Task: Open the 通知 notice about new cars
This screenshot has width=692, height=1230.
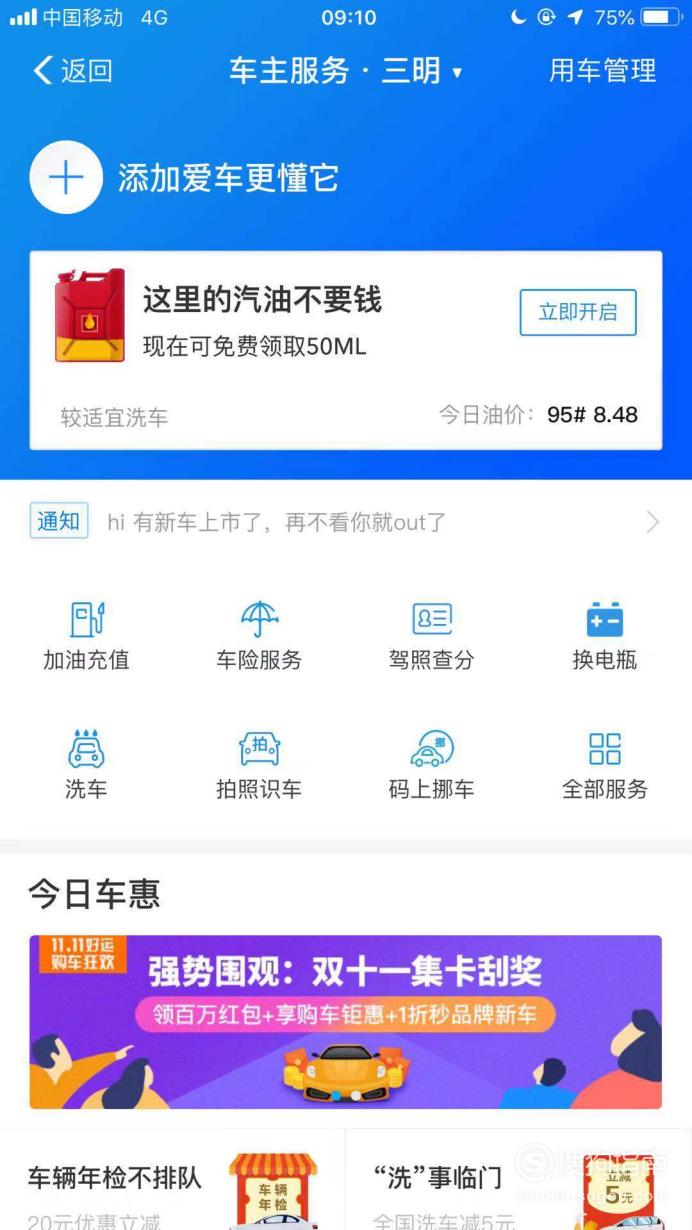Action: coord(346,522)
